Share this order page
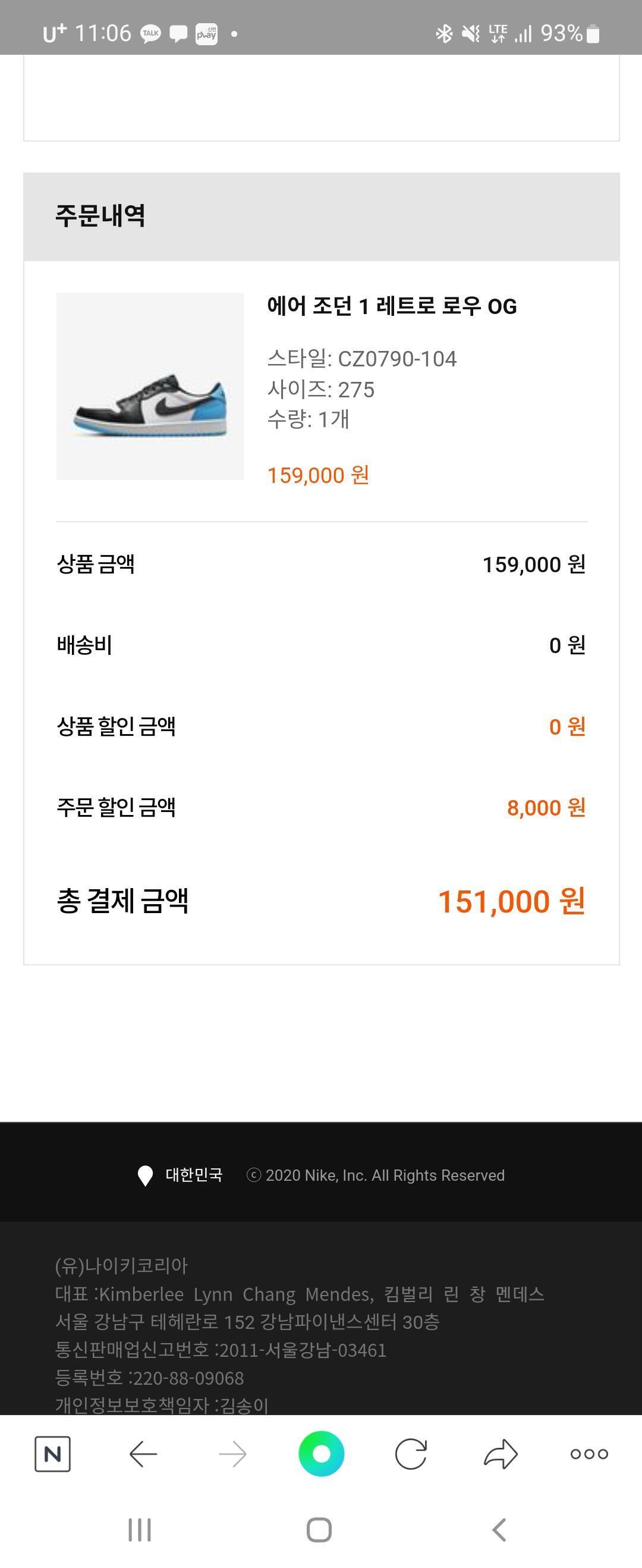The width and height of the screenshot is (642, 1568). pos(500,1454)
